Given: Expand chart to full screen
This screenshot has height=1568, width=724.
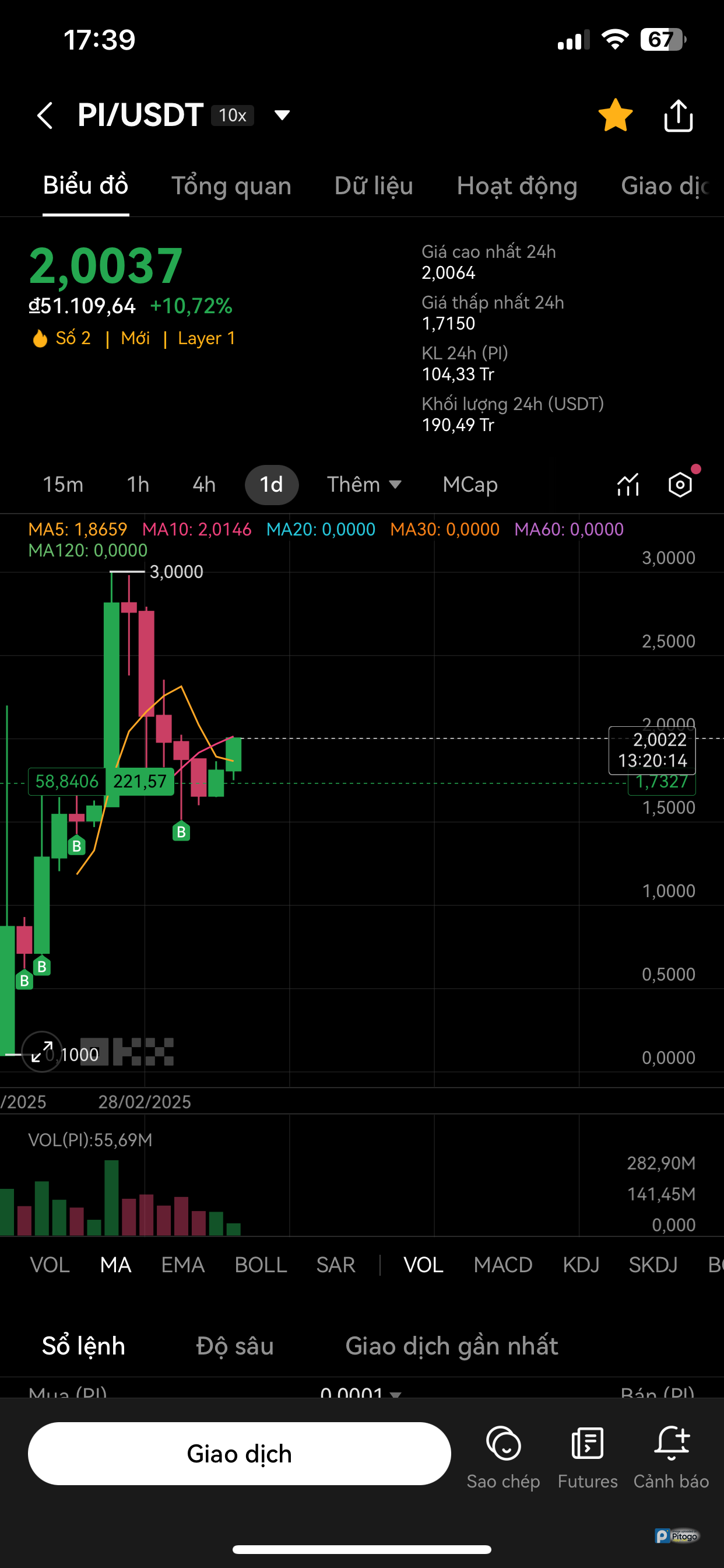Looking at the screenshot, I should [41, 1051].
